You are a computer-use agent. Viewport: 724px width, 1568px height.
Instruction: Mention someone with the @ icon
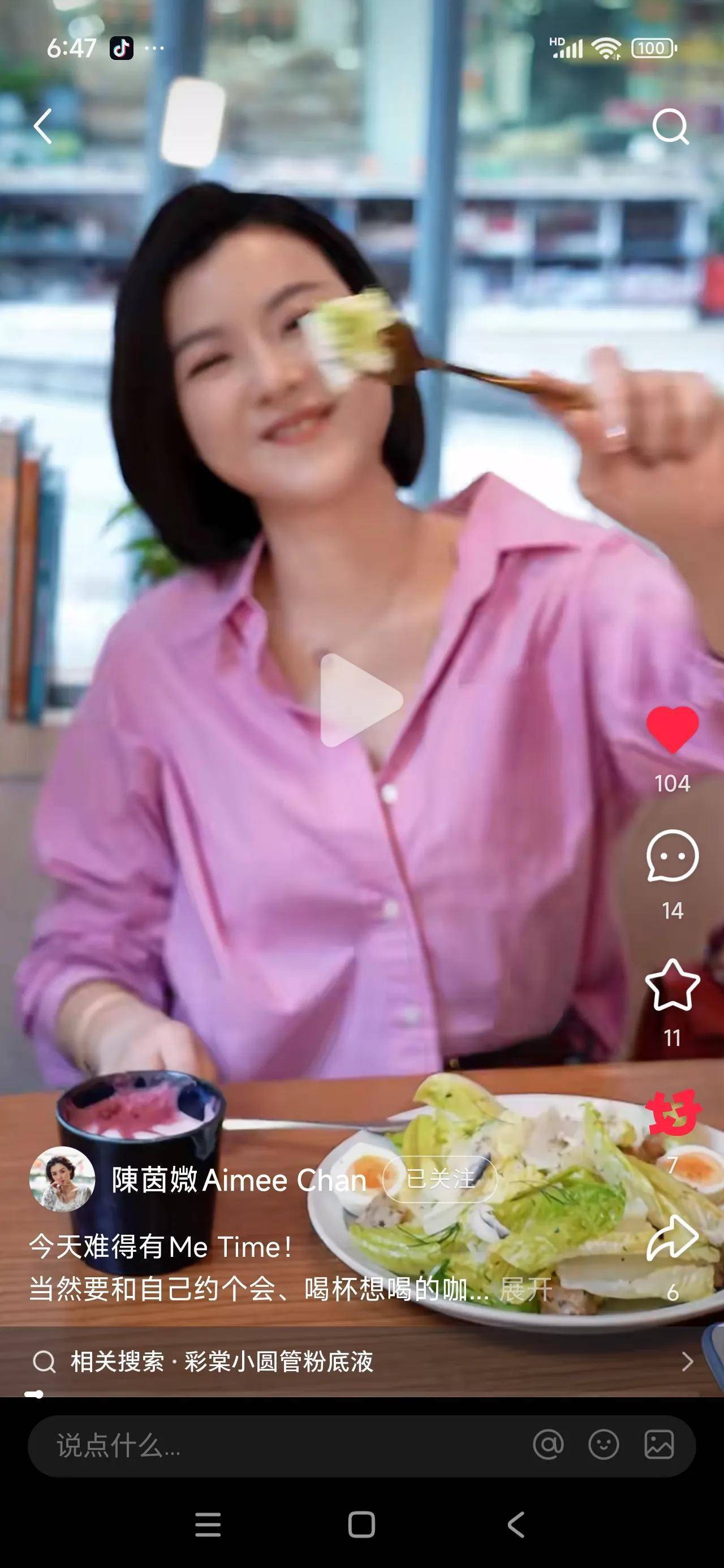click(548, 1445)
